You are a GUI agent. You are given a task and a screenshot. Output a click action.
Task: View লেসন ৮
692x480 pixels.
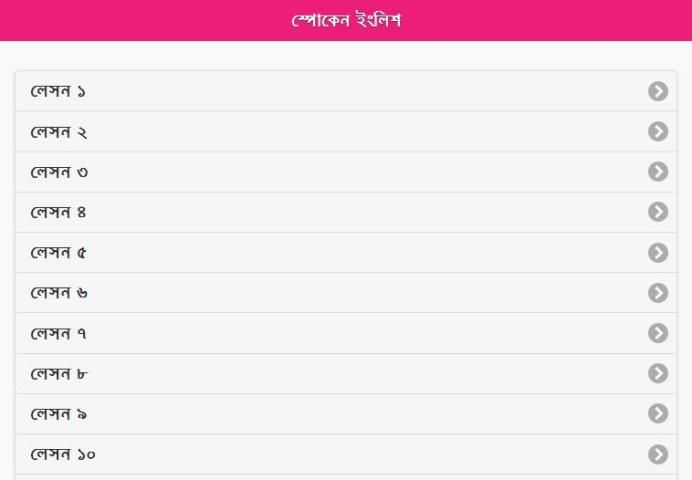pos(345,373)
